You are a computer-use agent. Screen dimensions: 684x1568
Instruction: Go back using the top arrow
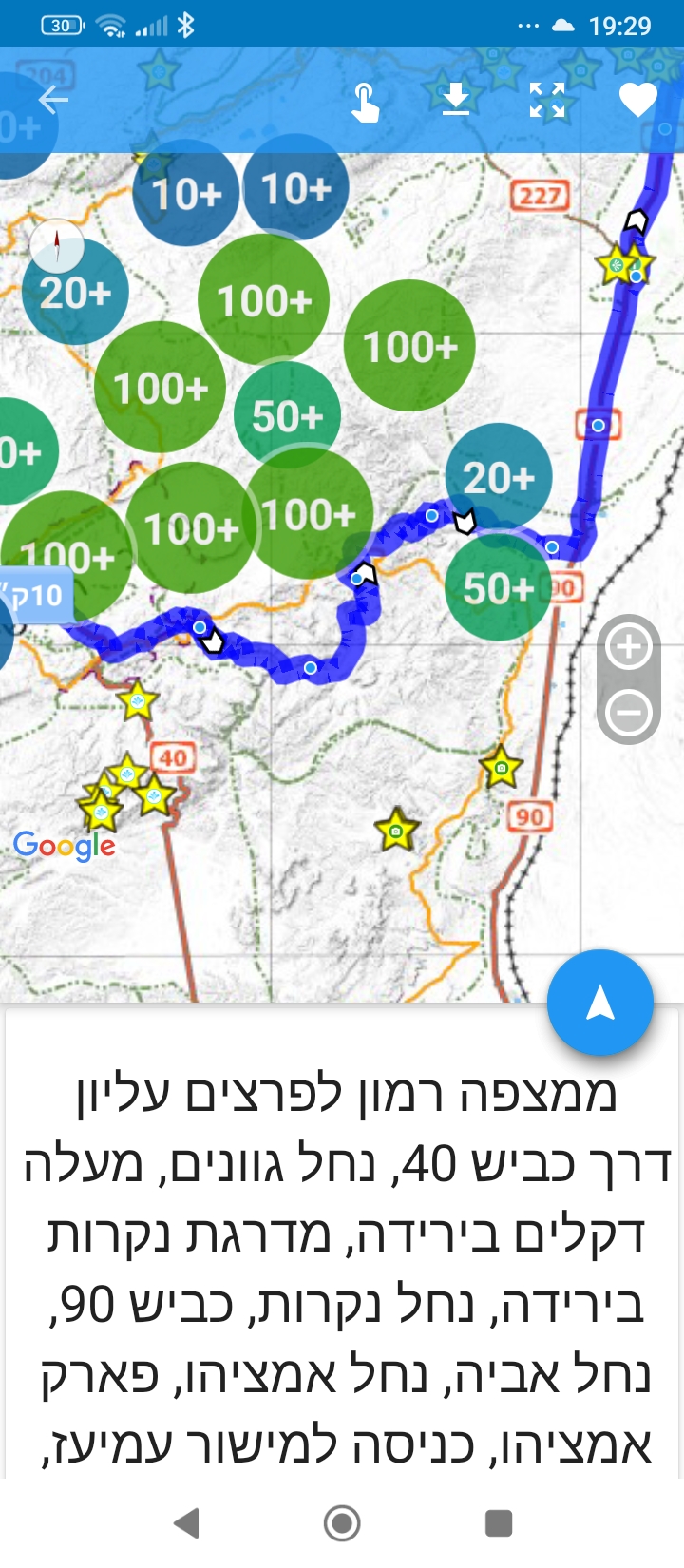(53, 100)
